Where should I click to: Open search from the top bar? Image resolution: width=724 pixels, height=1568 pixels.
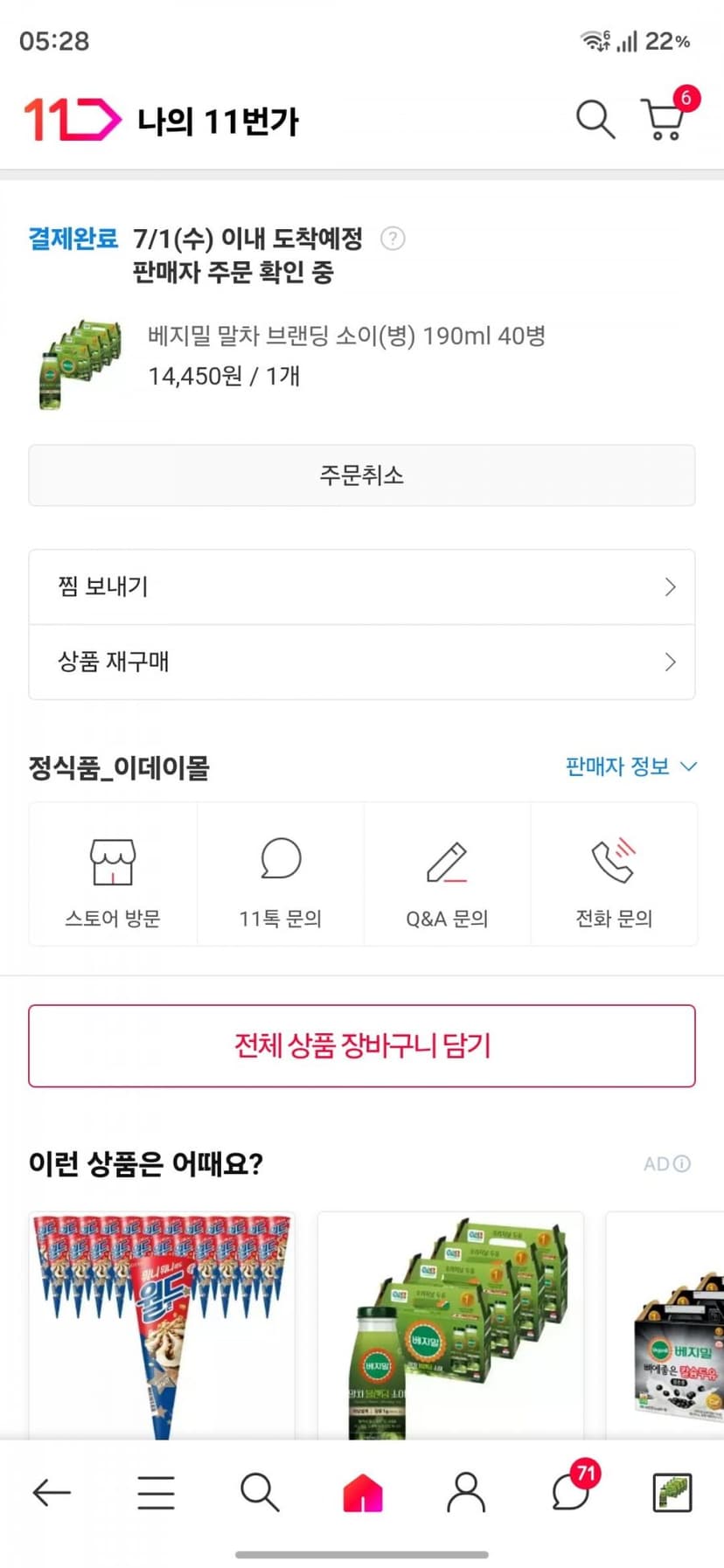tap(595, 119)
